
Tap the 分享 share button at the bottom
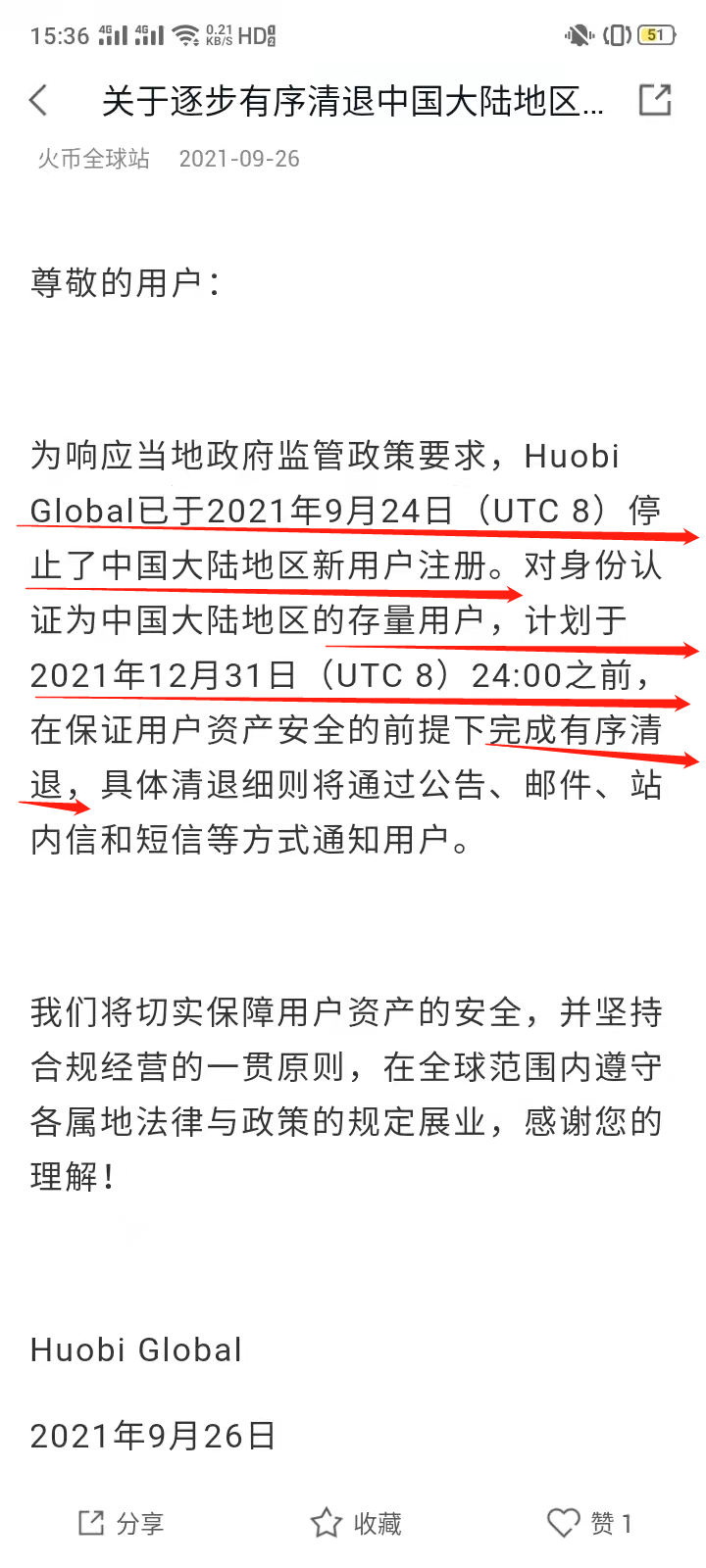121,1523
